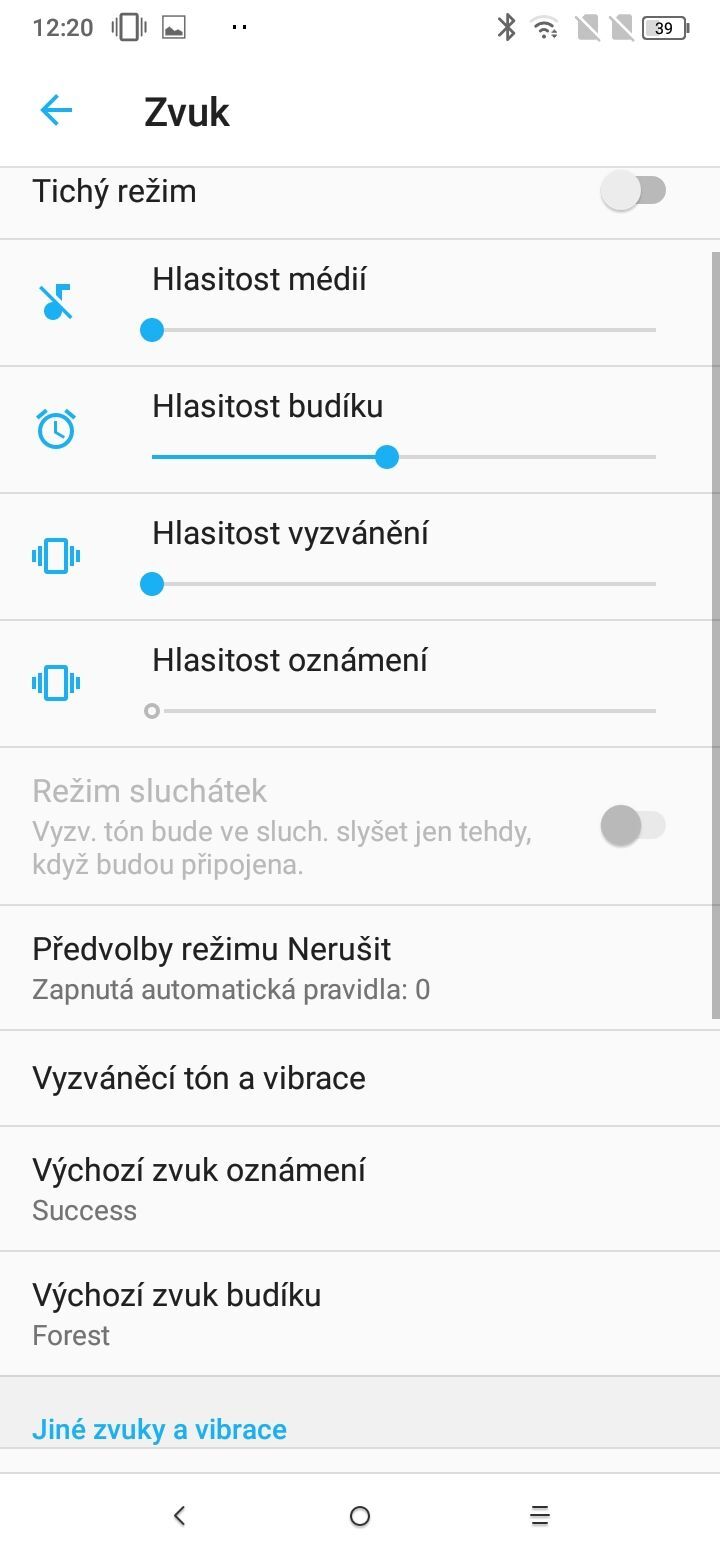Tap Hlasitost médií label
Screen dimensions: 720x1560
pyautogui.click(x=258, y=279)
